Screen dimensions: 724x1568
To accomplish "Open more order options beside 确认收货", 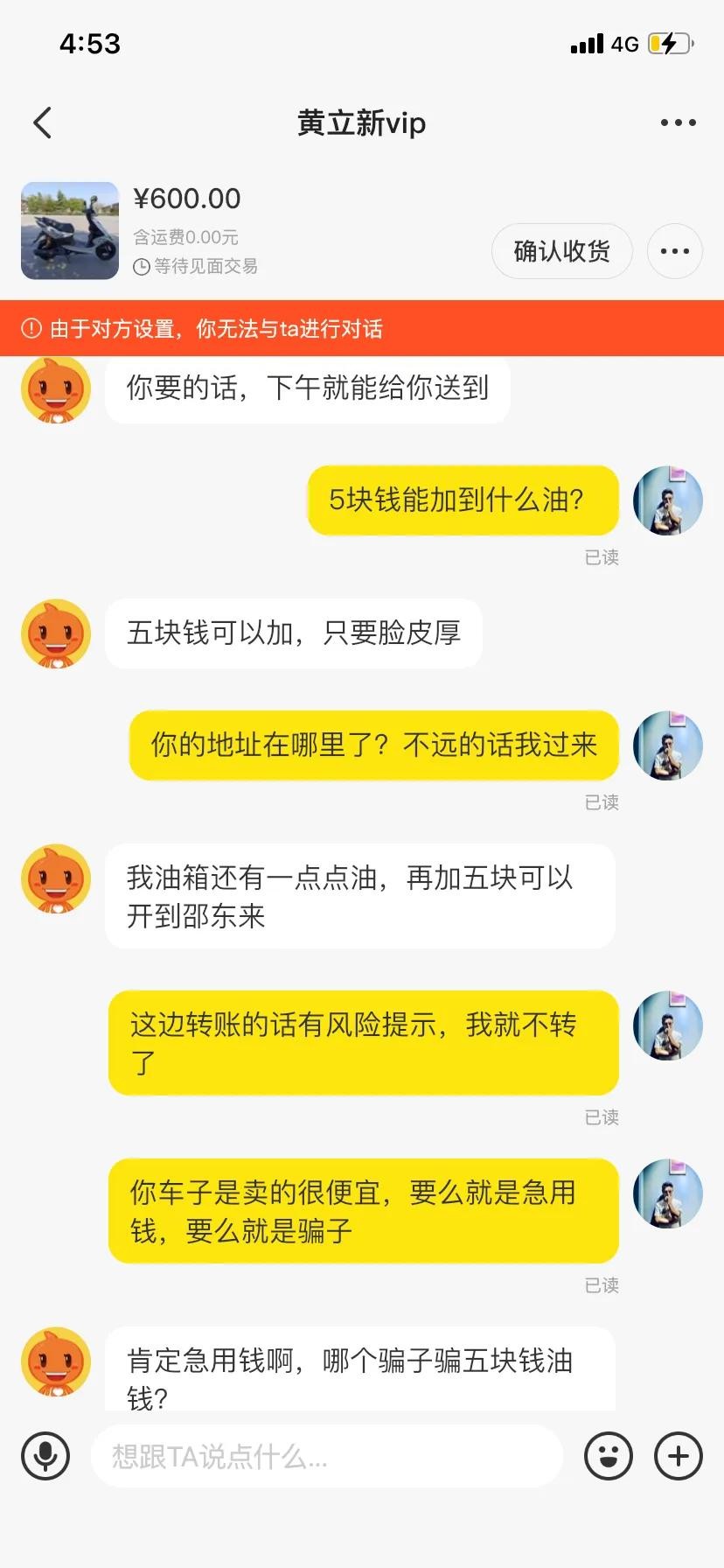I will (x=674, y=252).
